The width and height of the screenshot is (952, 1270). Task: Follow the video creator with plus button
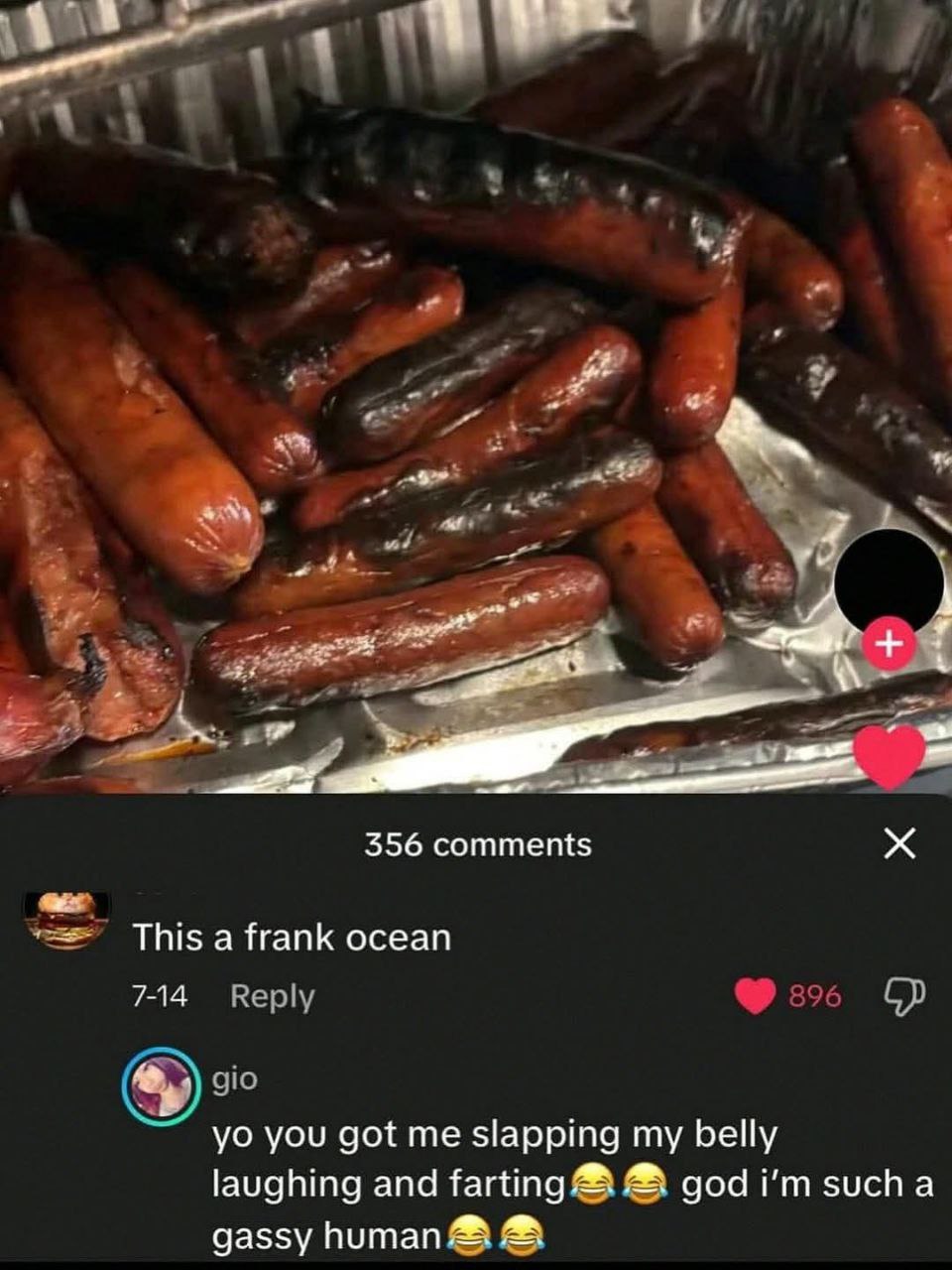point(889,646)
